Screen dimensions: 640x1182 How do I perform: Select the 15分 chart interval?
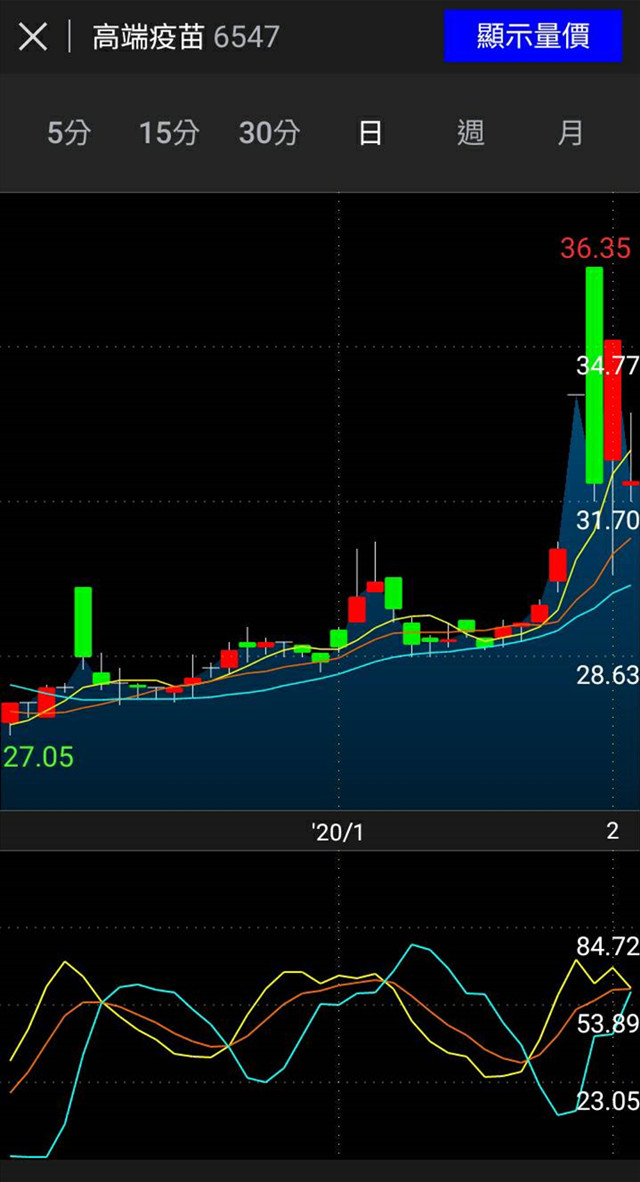click(x=169, y=132)
